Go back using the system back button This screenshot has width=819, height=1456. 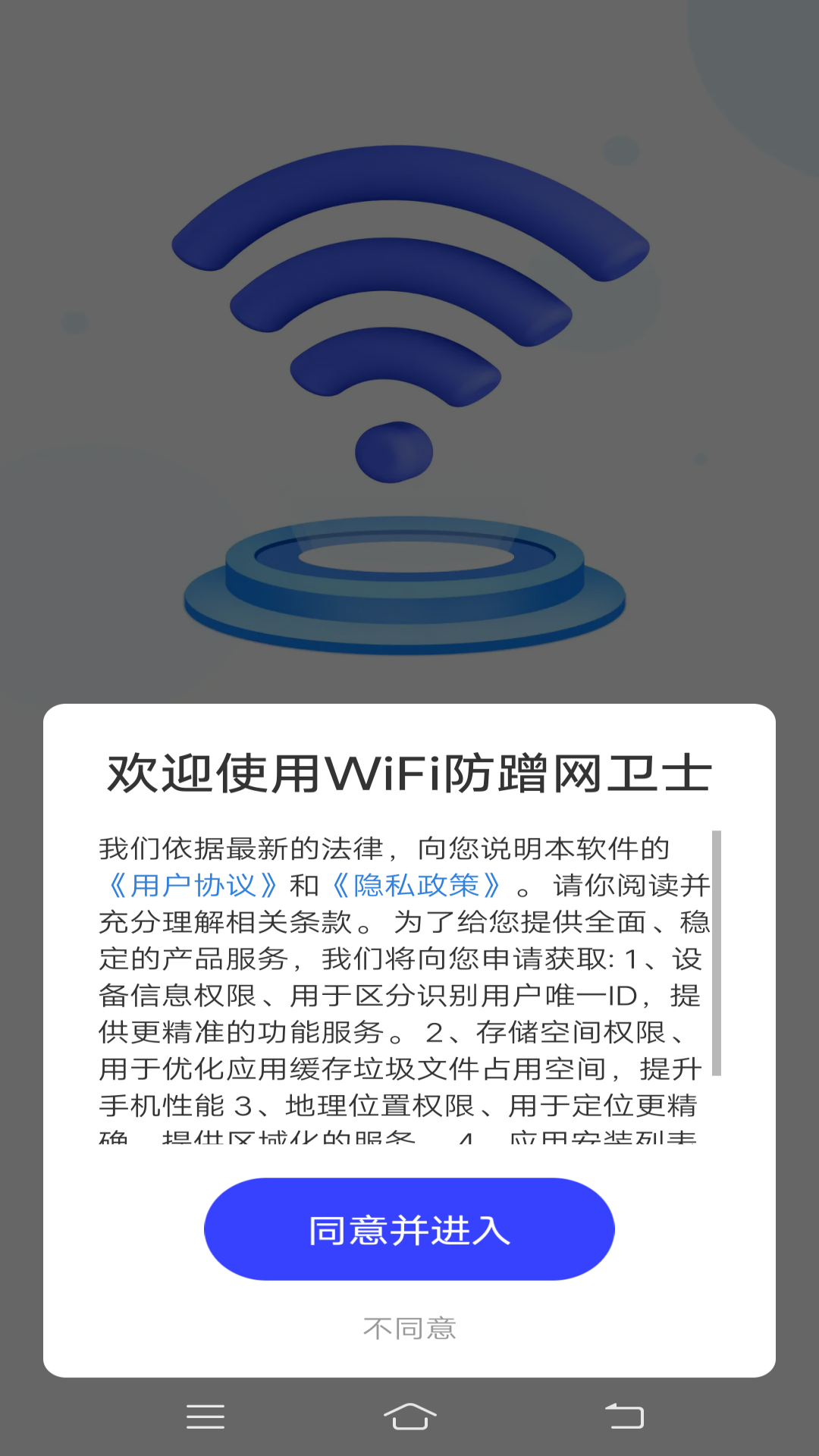pos(624,1416)
